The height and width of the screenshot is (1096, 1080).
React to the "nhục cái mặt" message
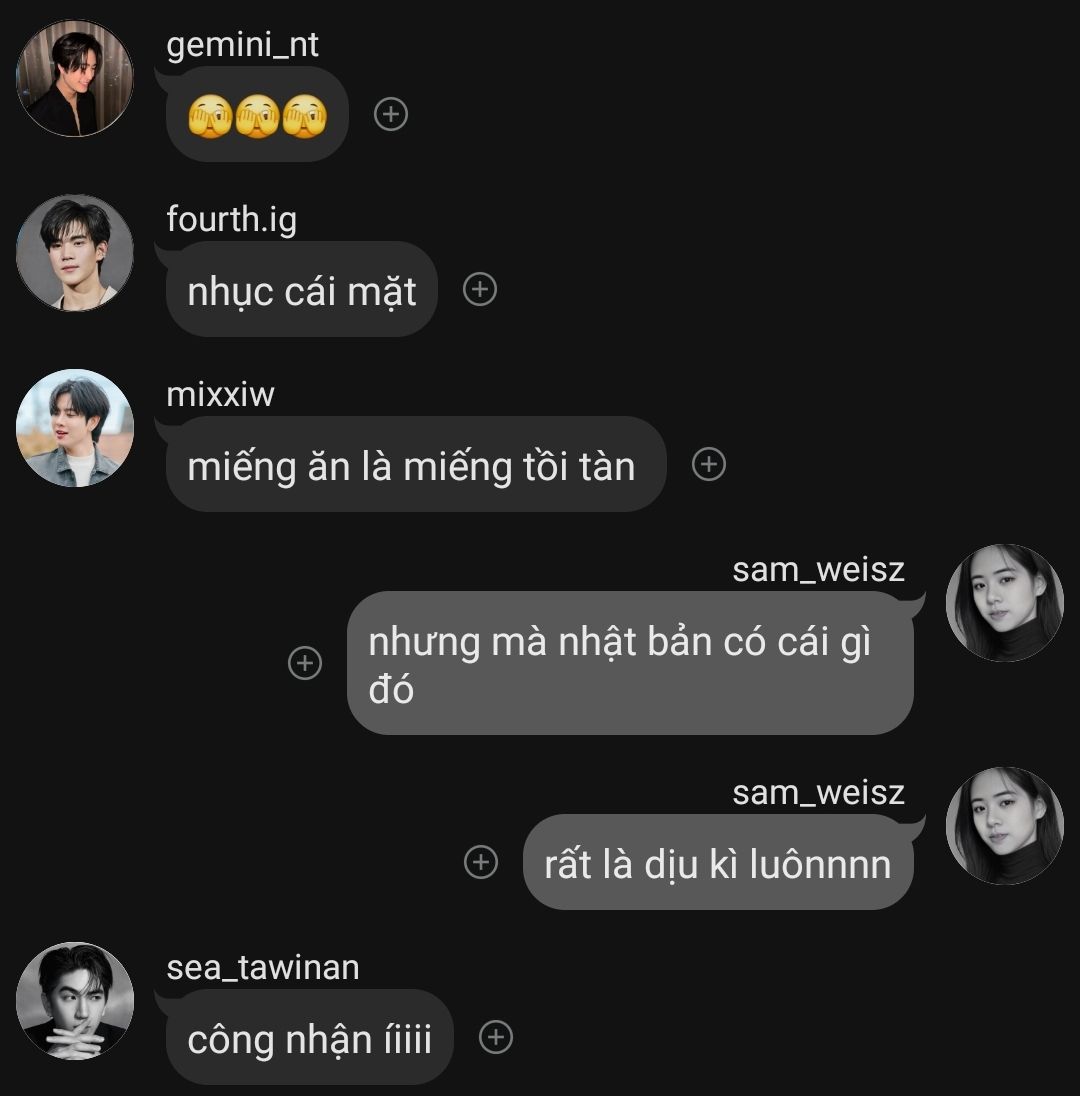pos(480,290)
